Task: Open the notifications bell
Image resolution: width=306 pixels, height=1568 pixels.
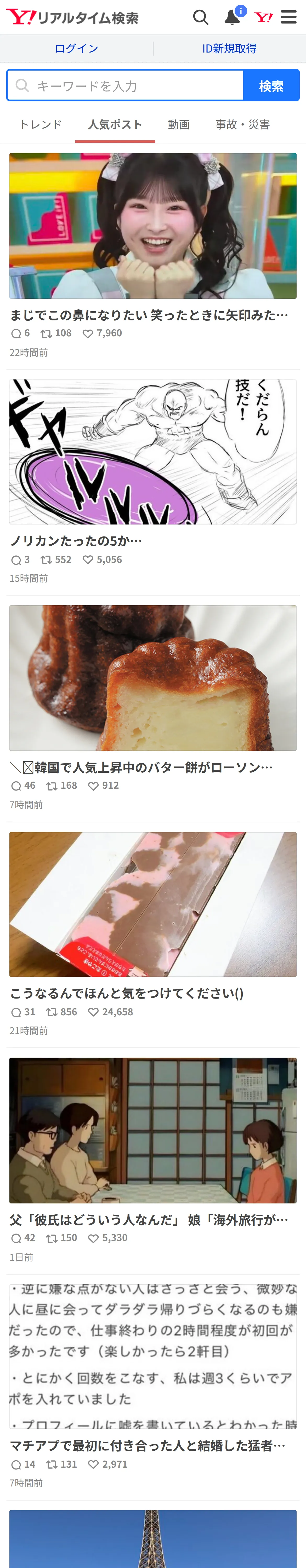Action: (232, 17)
